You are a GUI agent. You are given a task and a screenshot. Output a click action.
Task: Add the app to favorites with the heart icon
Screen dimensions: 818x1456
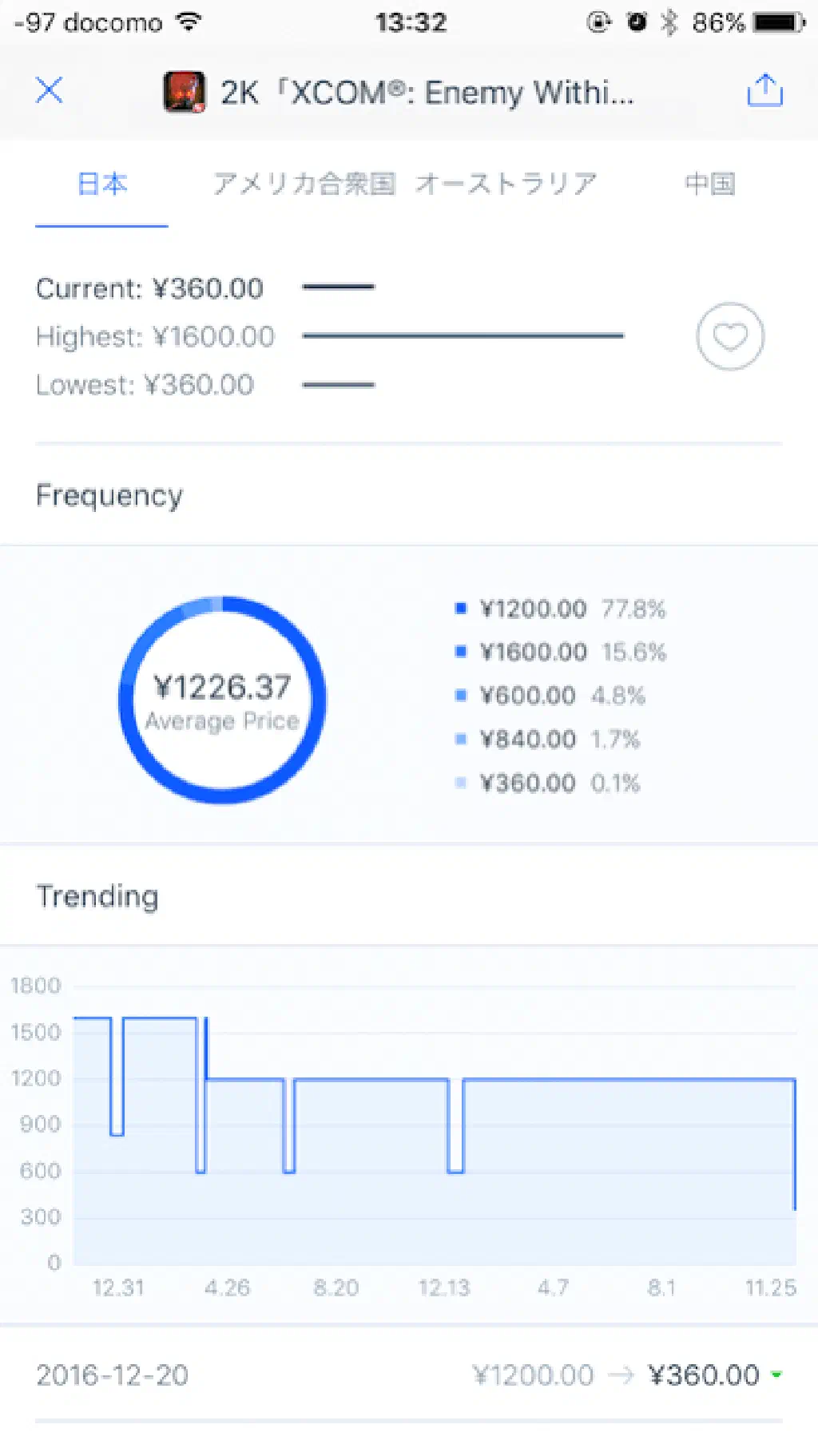pos(729,336)
